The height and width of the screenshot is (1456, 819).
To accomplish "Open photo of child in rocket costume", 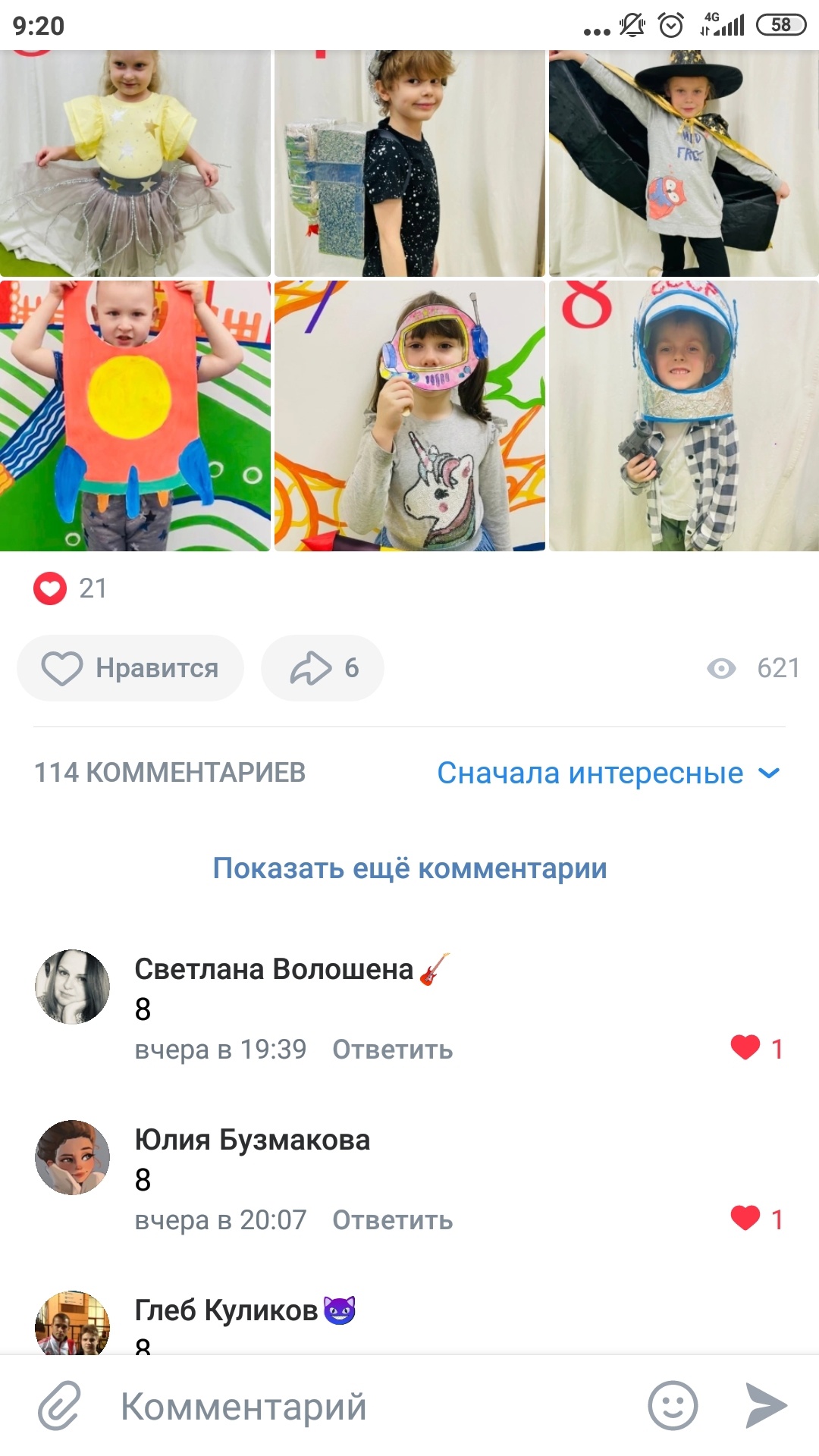I will (135, 416).
